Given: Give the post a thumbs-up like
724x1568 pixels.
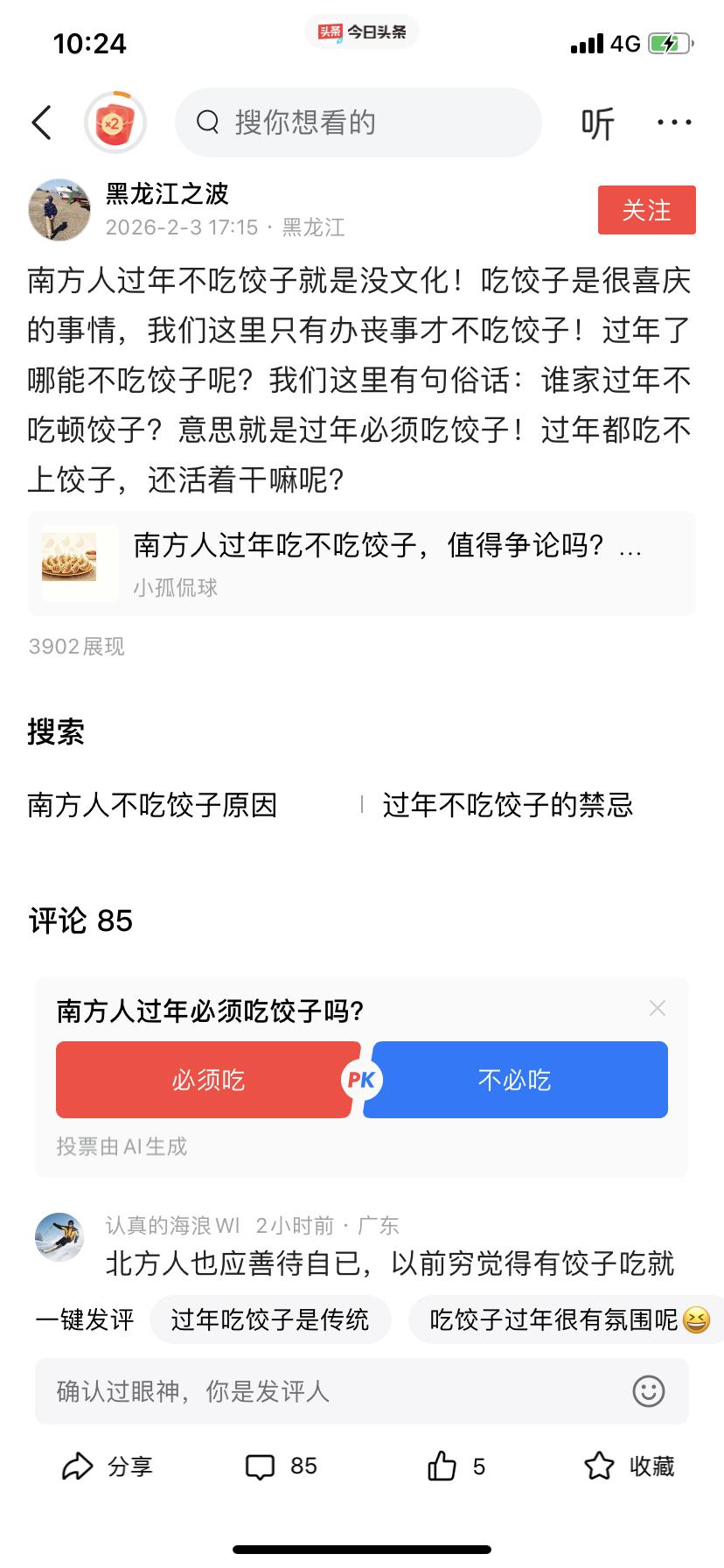Looking at the screenshot, I should pos(454,1466).
